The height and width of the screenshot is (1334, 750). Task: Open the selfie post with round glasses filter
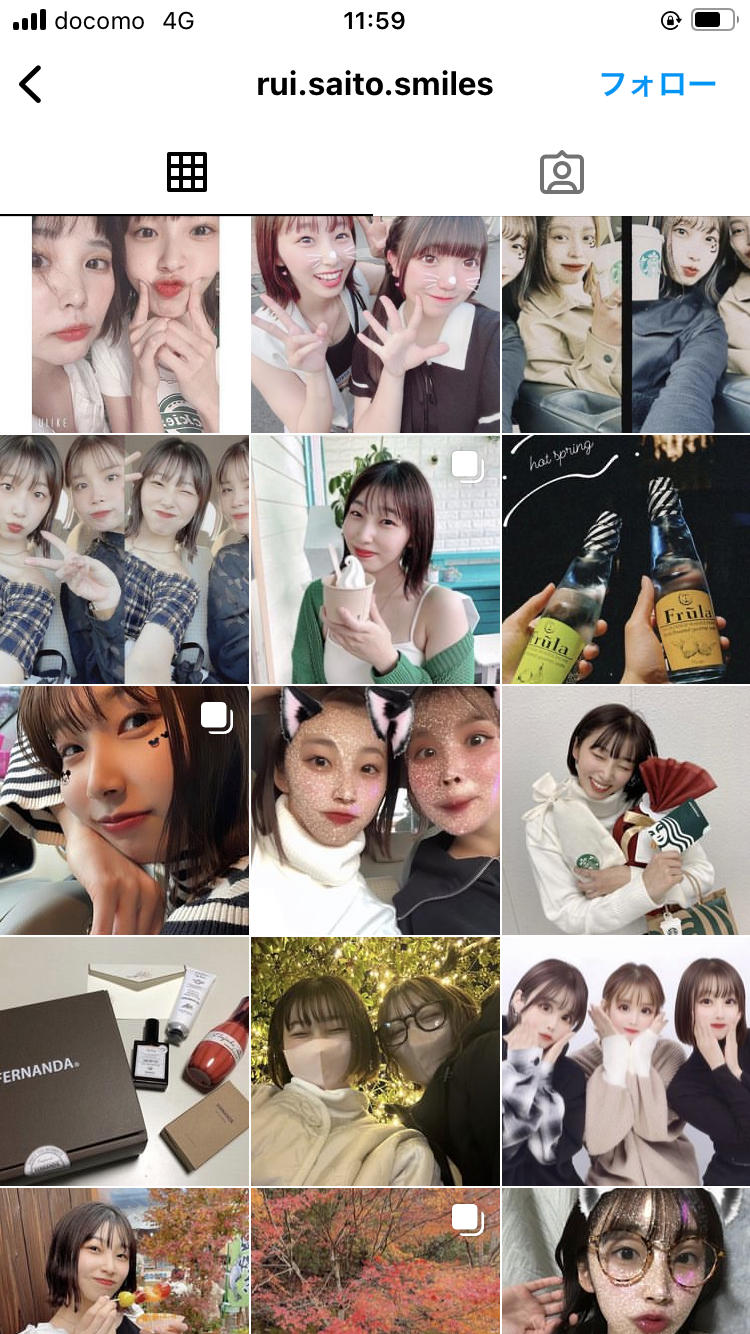[x=625, y=1261]
